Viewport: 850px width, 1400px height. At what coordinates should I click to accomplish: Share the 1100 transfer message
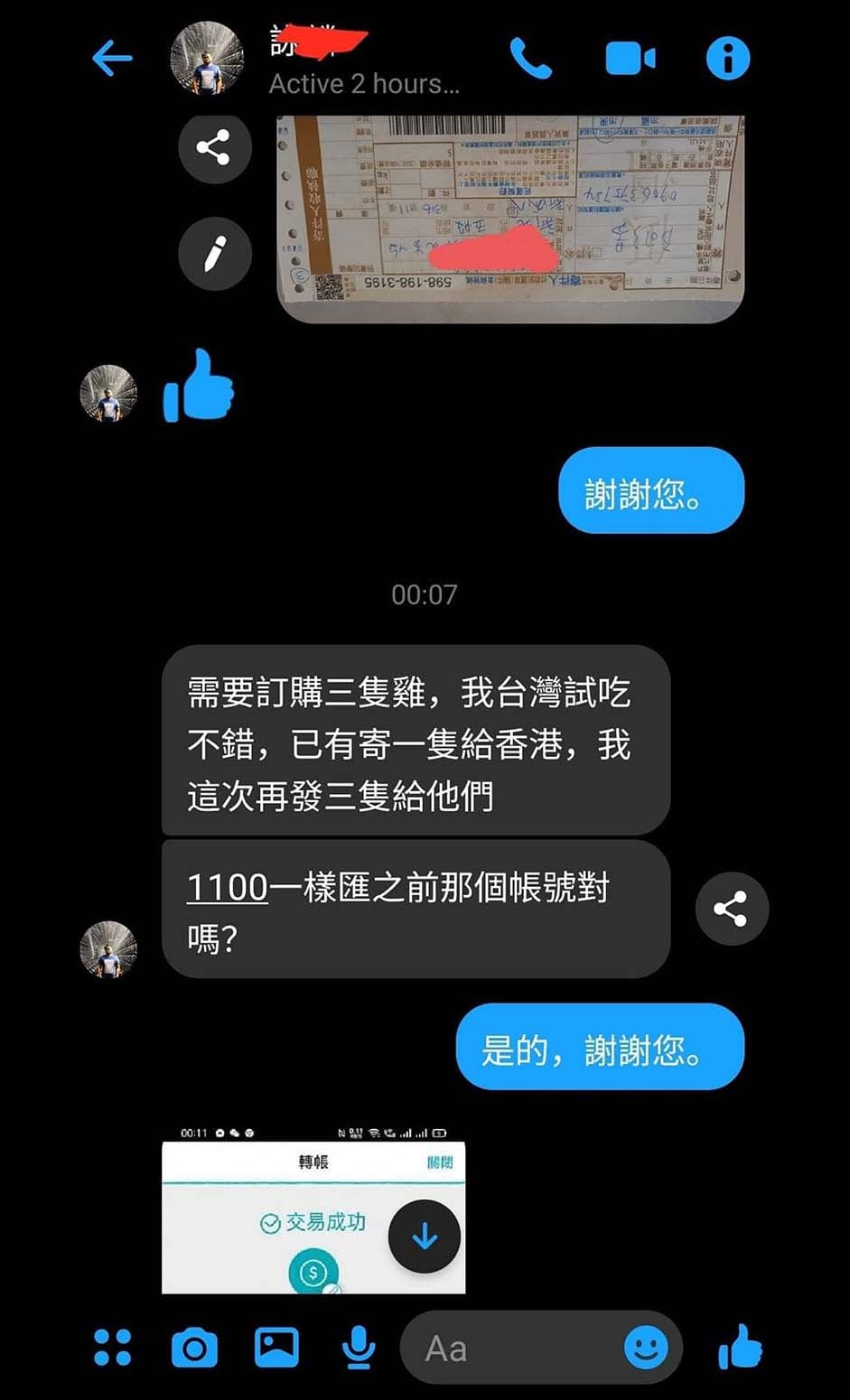tap(731, 909)
